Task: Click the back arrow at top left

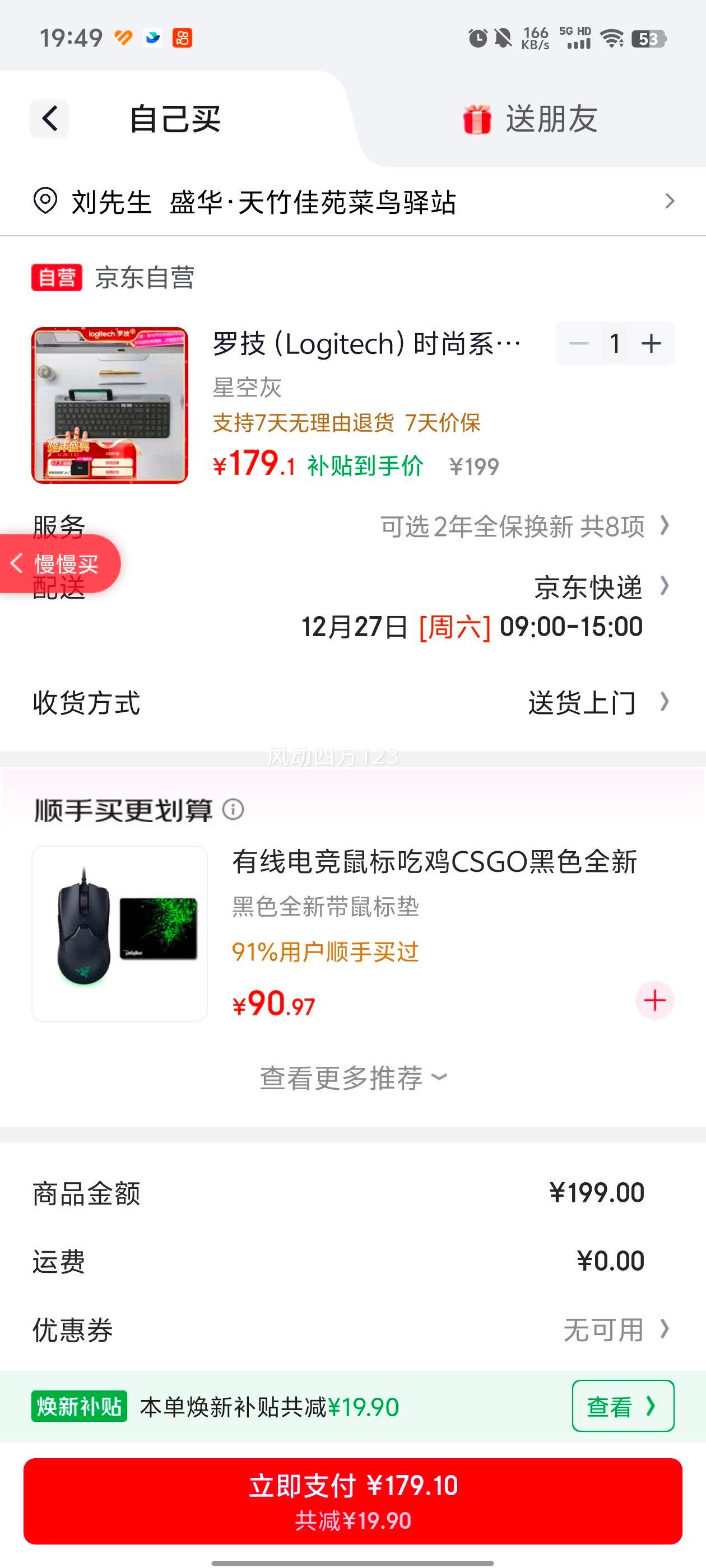Action: (x=49, y=119)
